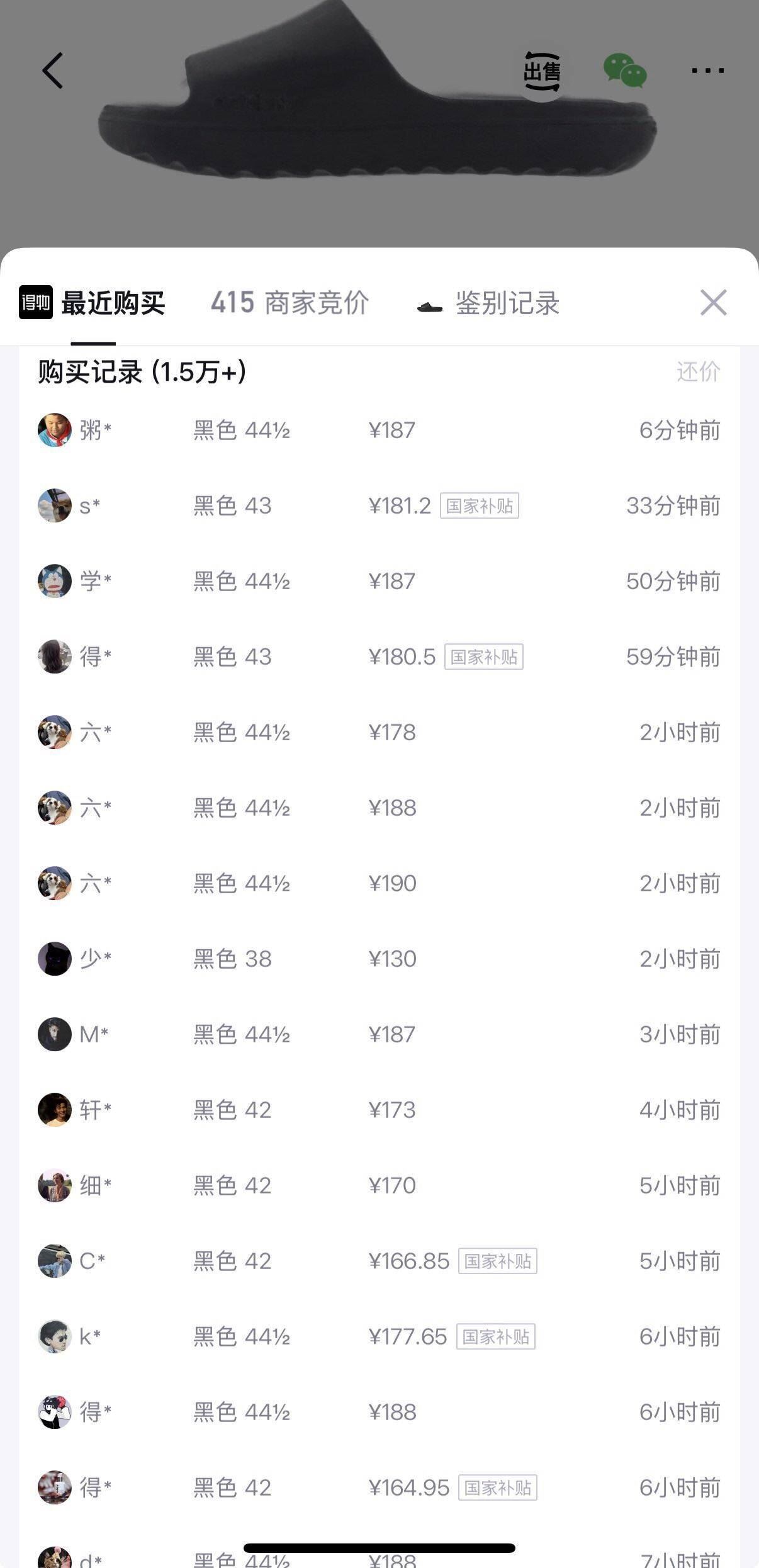Share via the WeChat icon
The height and width of the screenshot is (1568, 759).
625,71
